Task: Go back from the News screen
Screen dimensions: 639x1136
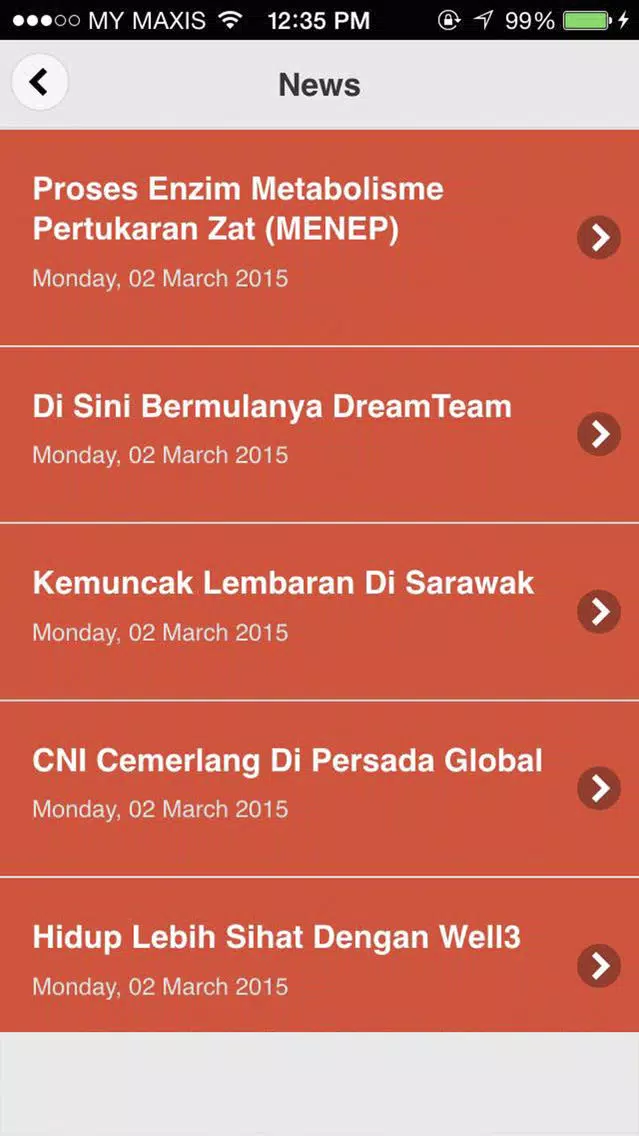Action: 39,82
